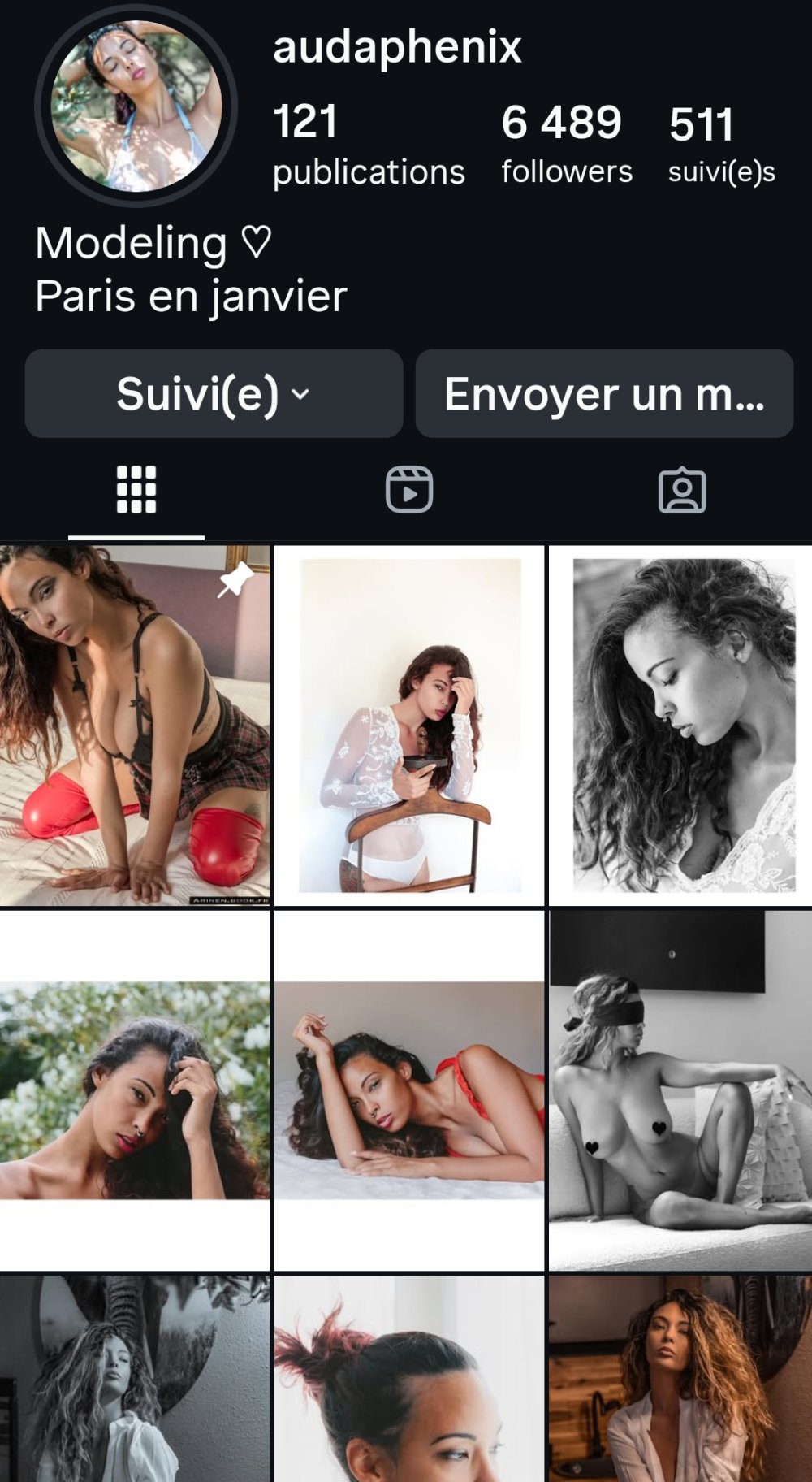812x1482 pixels.
Task: View the 6 489 followers list
Action: [x=566, y=144]
